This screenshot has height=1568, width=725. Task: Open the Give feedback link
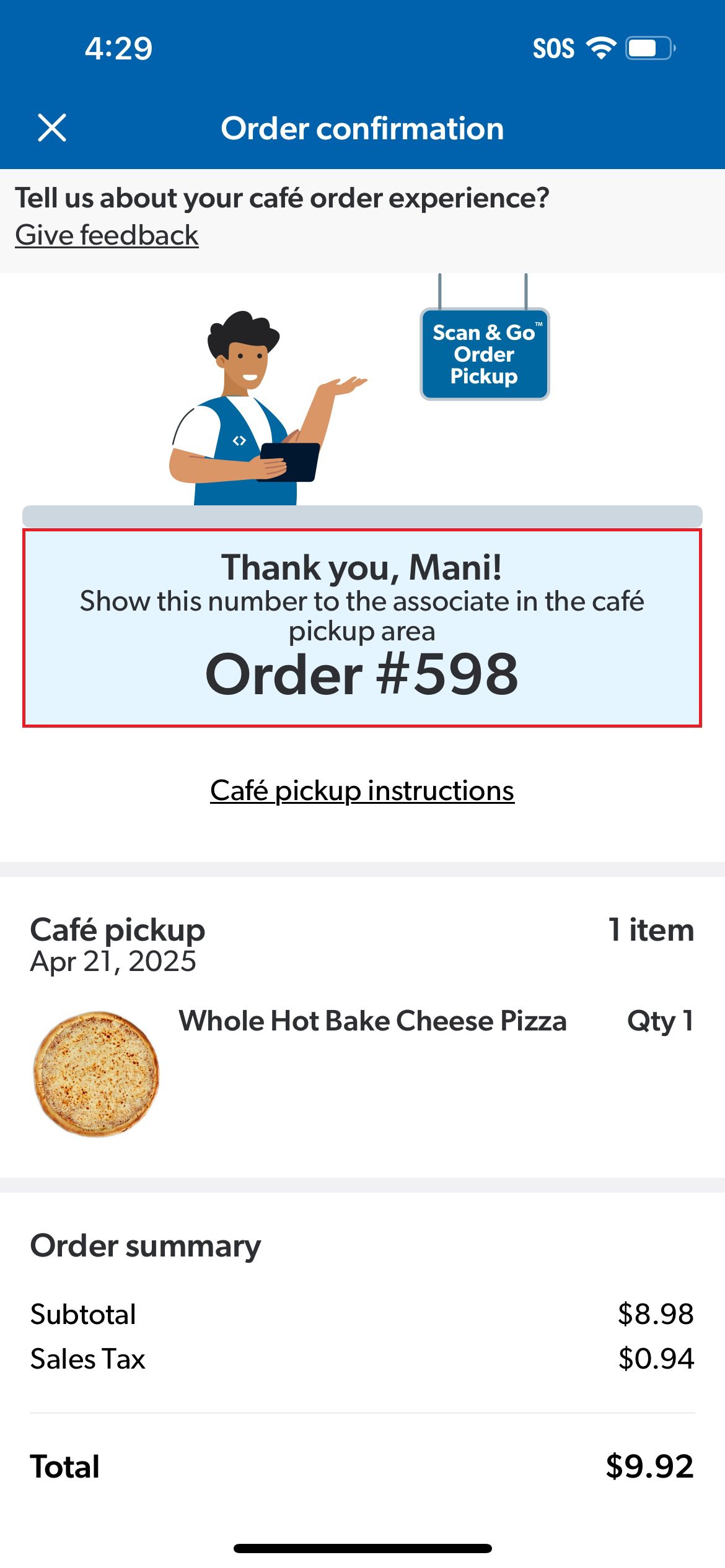pyautogui.click(x=107, y=235)
